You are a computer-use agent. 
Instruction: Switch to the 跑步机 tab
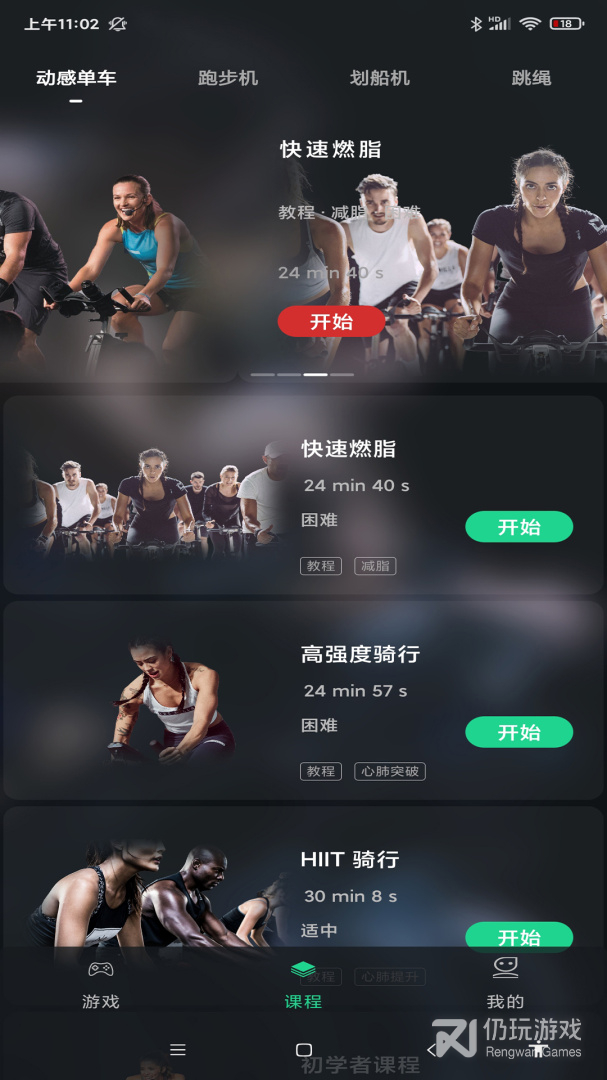[x=228, y=78]
